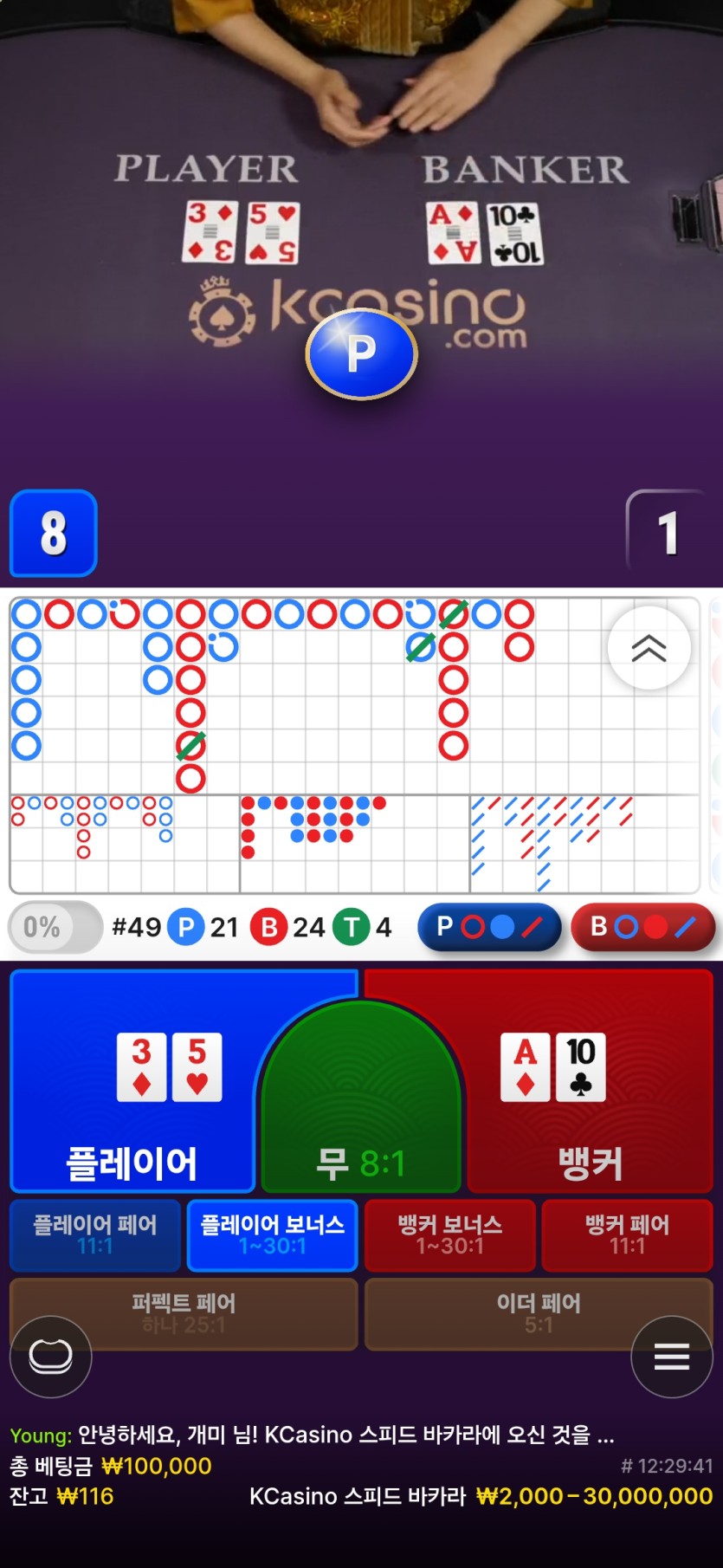
Task: Bet on 퍼펙트 페어 25:1
Action: (x=184, y=1313)
